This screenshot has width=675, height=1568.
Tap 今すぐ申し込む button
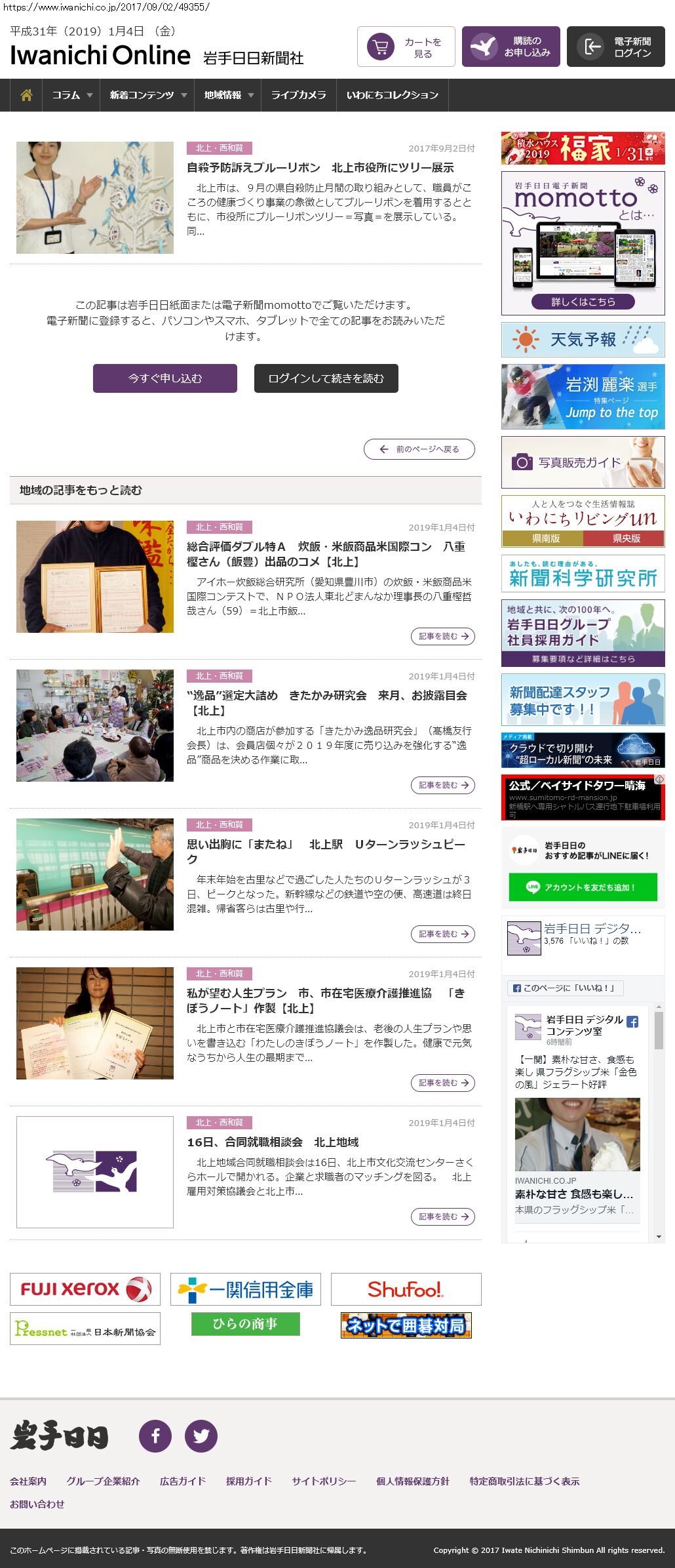pyautogui.click(x=165, y=378)
